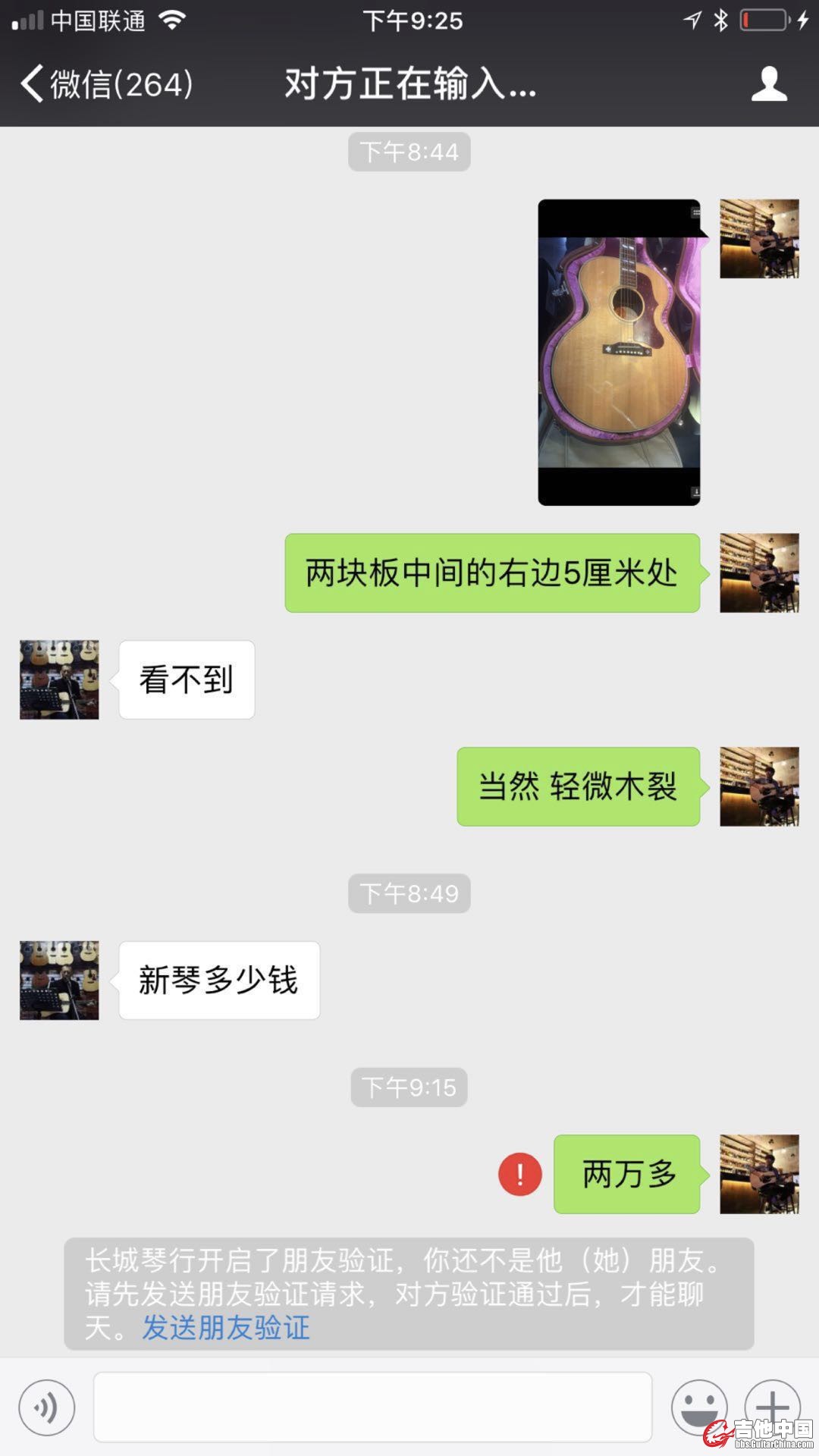The width and height of the screenshot is (819, 1456).
Task: Switch to voice message input
Action: [x=47, y=1408]
